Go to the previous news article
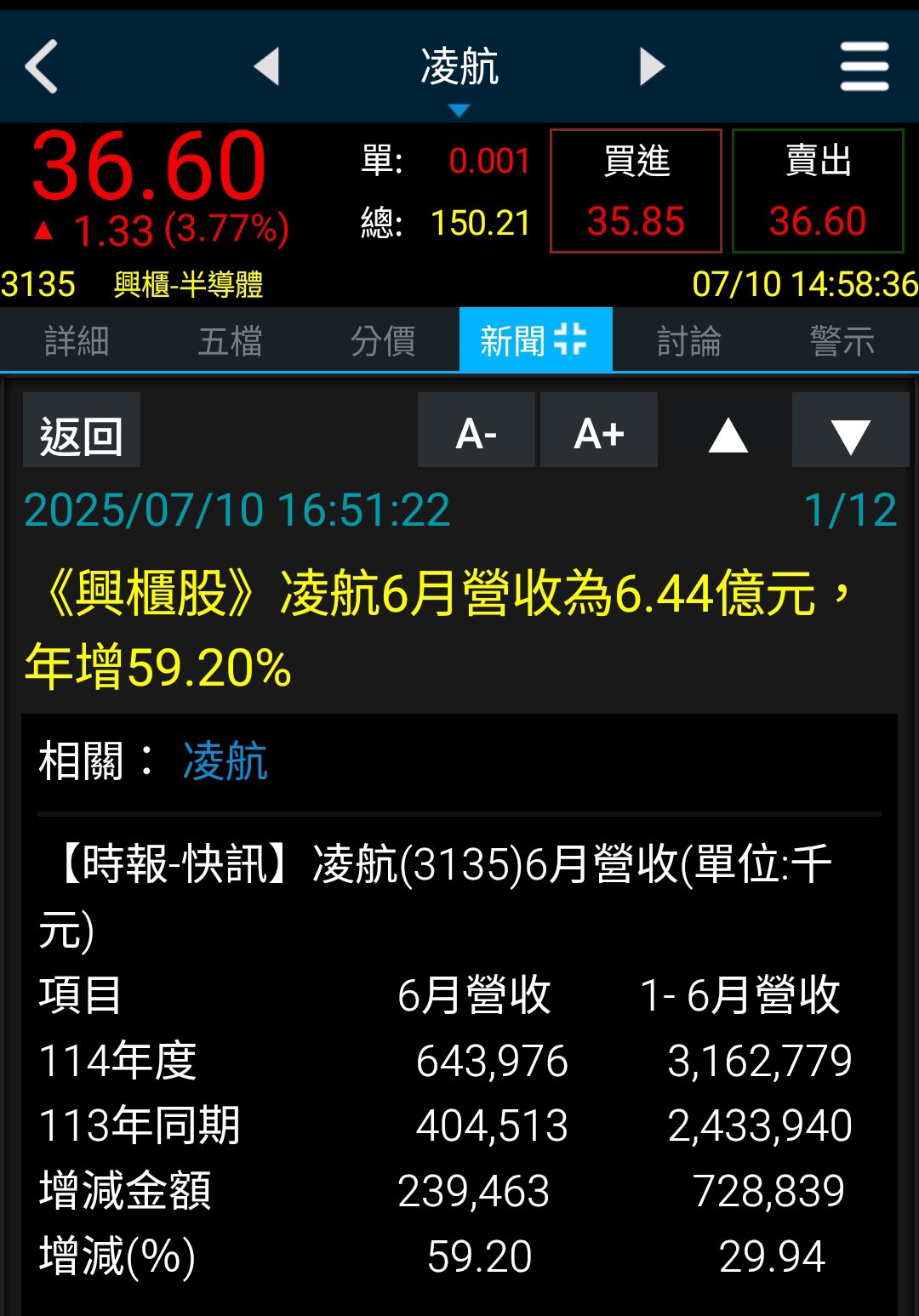Viewport: 919px width, 1316px height. (x=728, y=434)
